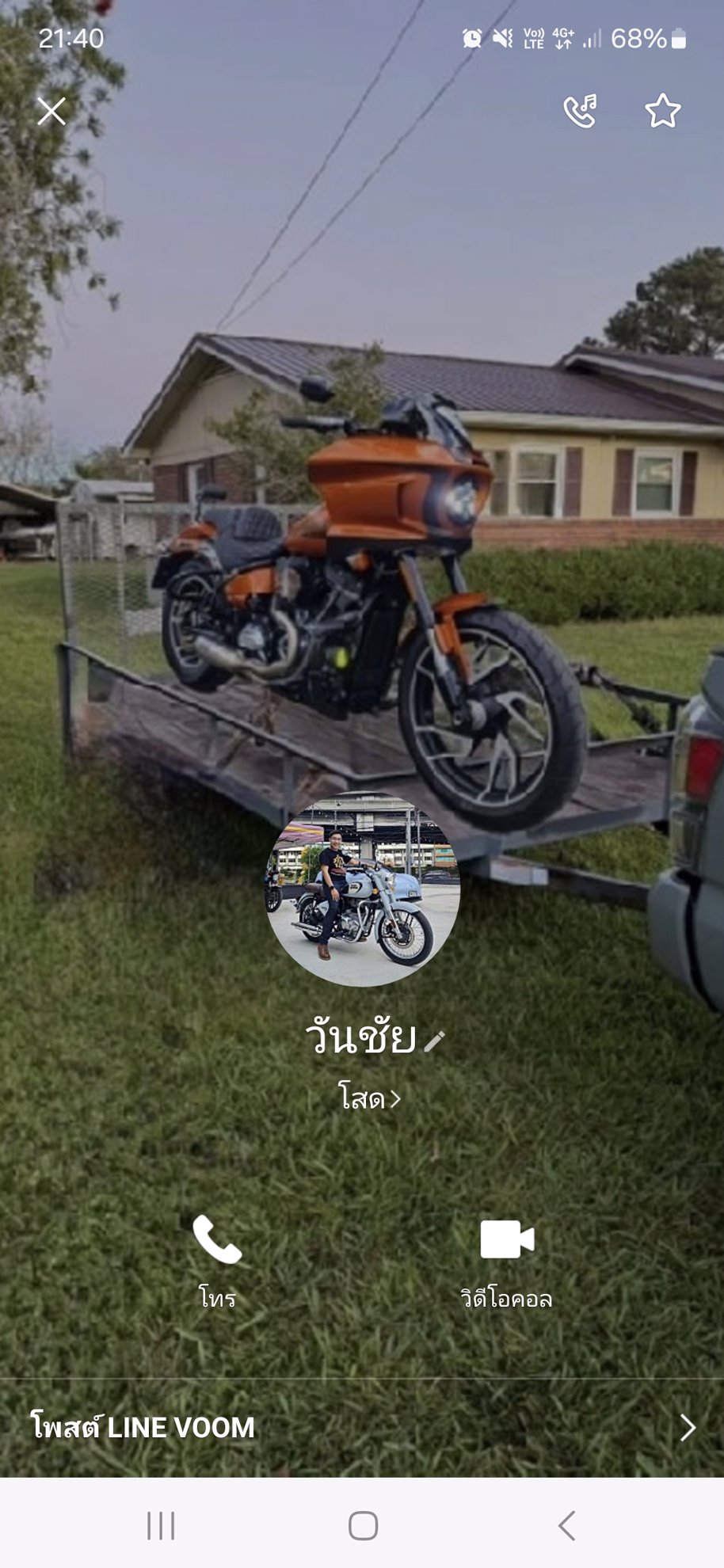Screen dimensions: 724x1568
Task: Edit the display name วันชัย
Action: [x=435, y=1041]
